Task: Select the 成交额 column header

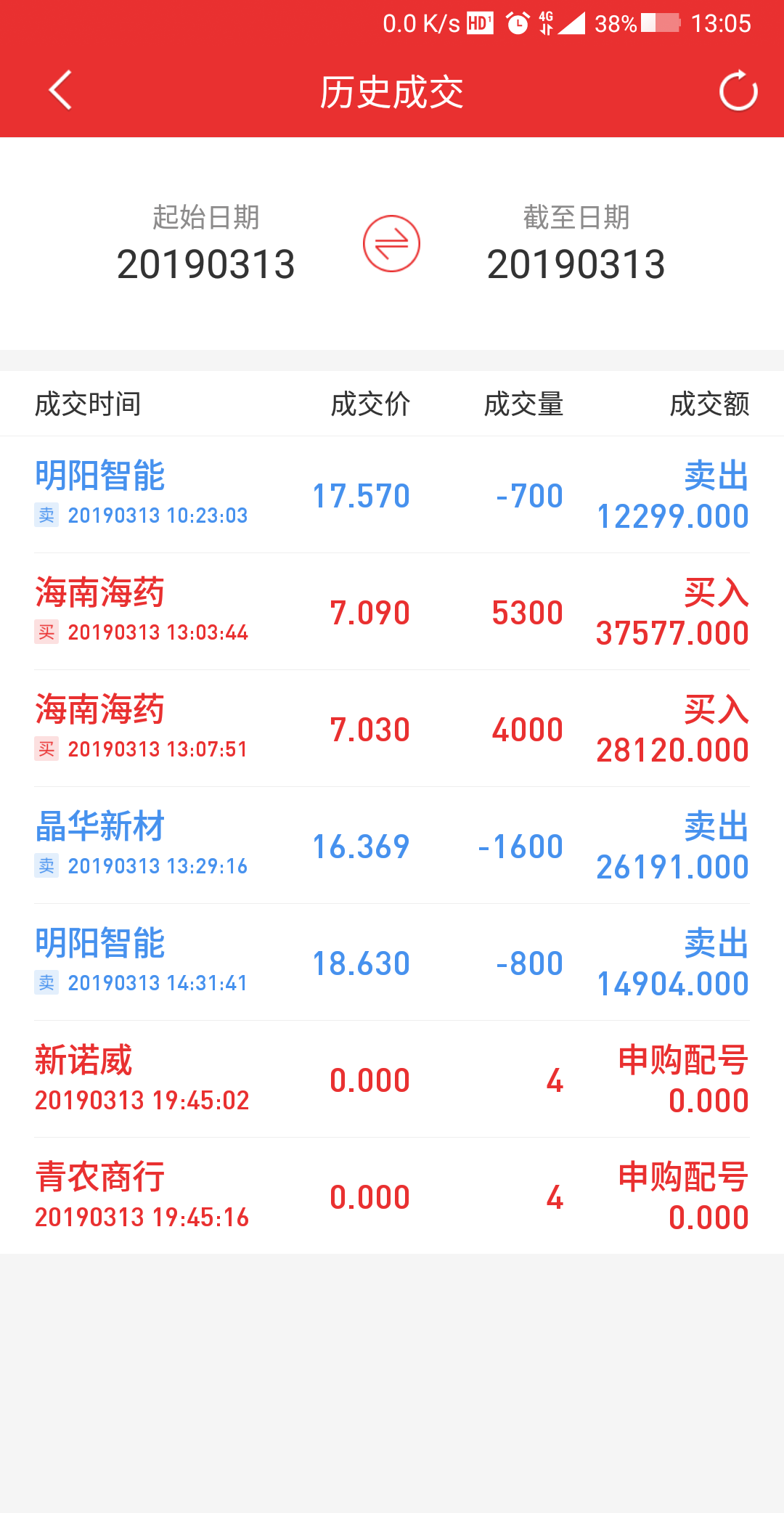Action: (710, 404)
